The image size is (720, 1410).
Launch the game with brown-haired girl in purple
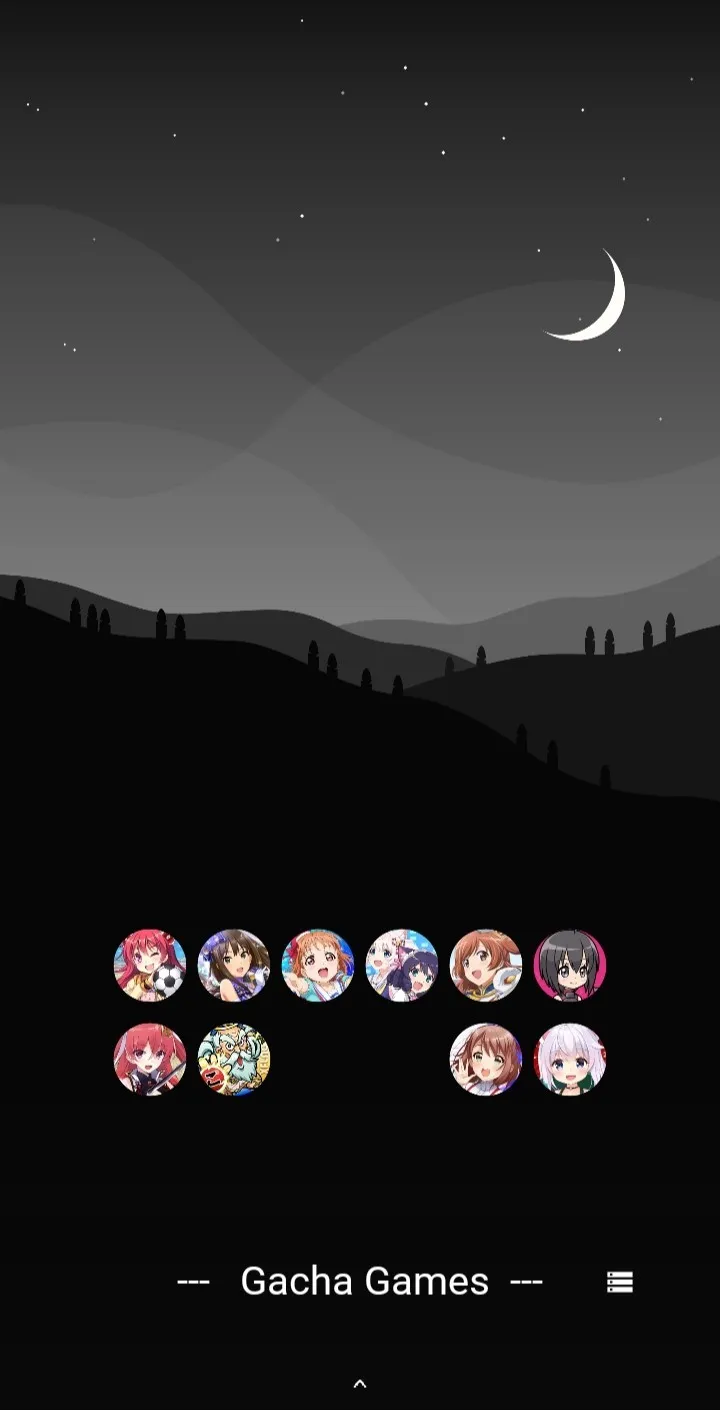(234, 965)
